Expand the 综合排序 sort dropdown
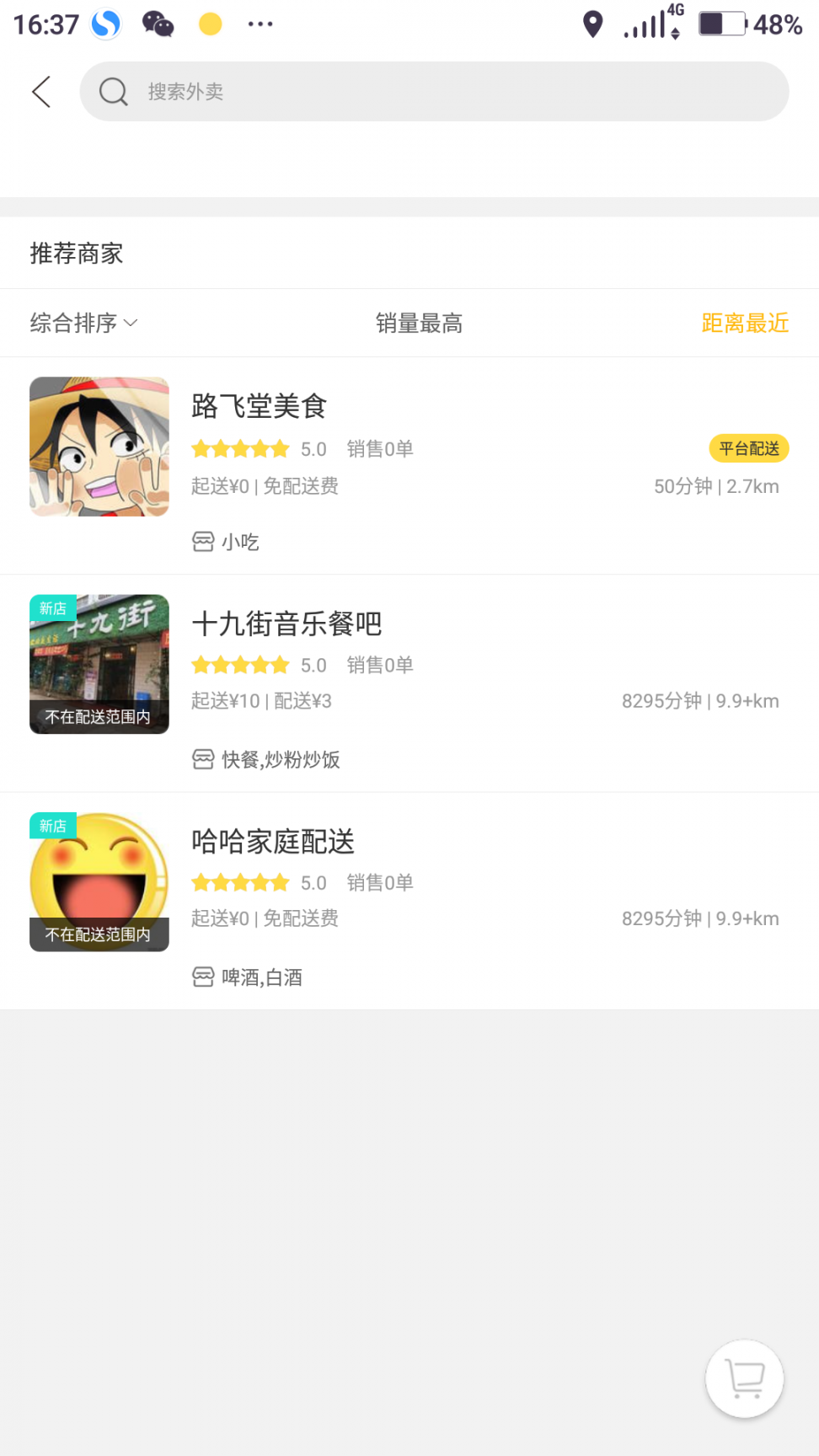819x1456 pixels. [x=83, y=323]
